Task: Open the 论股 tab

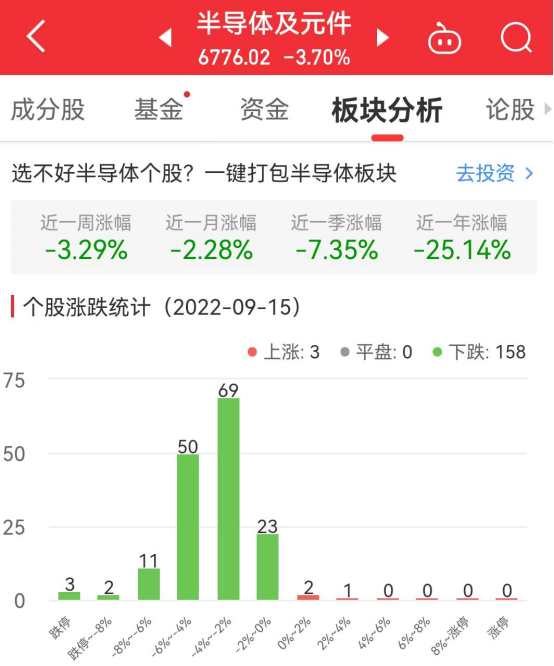Action: pos(510,110)
